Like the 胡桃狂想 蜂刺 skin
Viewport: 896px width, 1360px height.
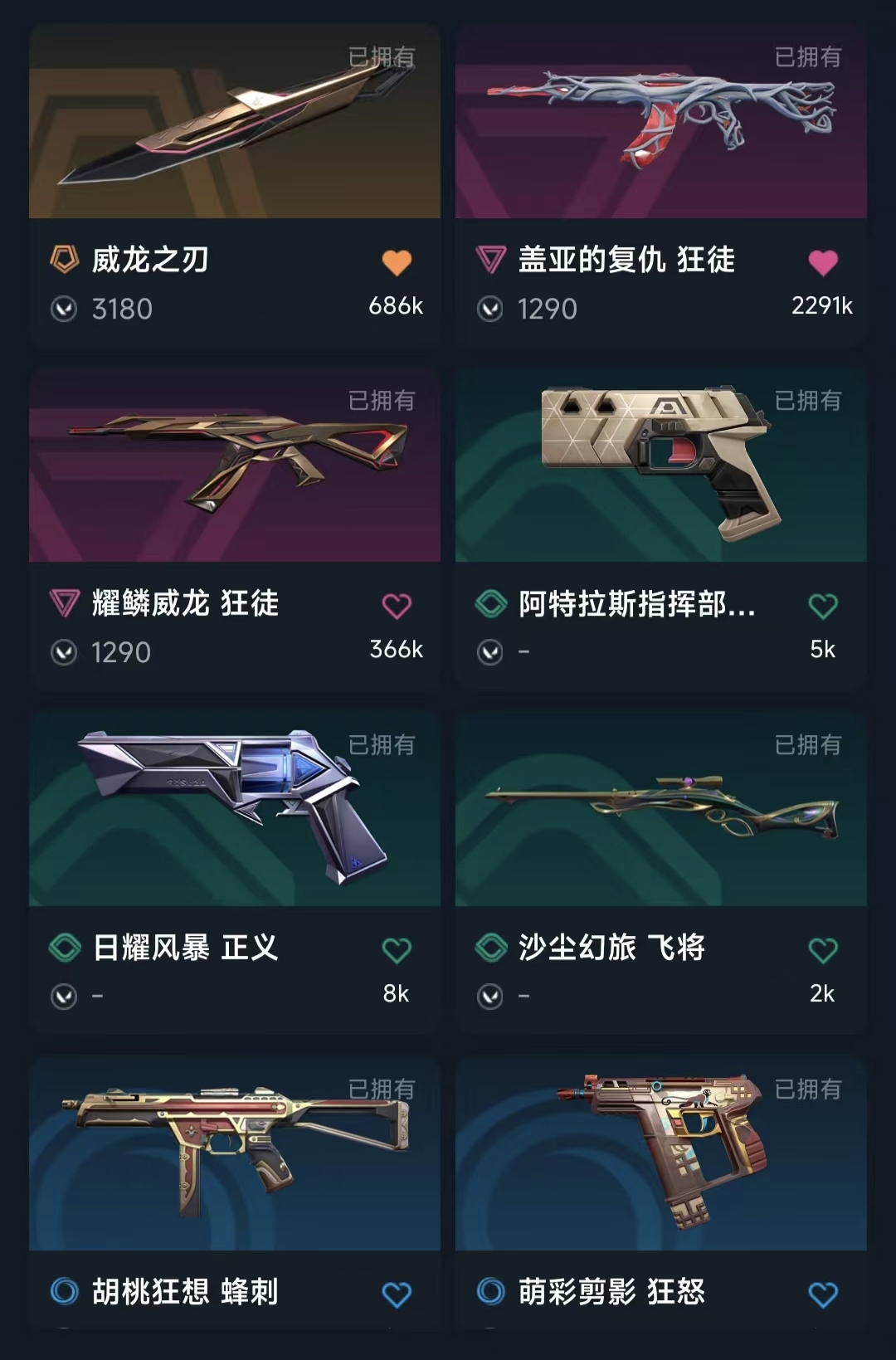point(397,1294)
